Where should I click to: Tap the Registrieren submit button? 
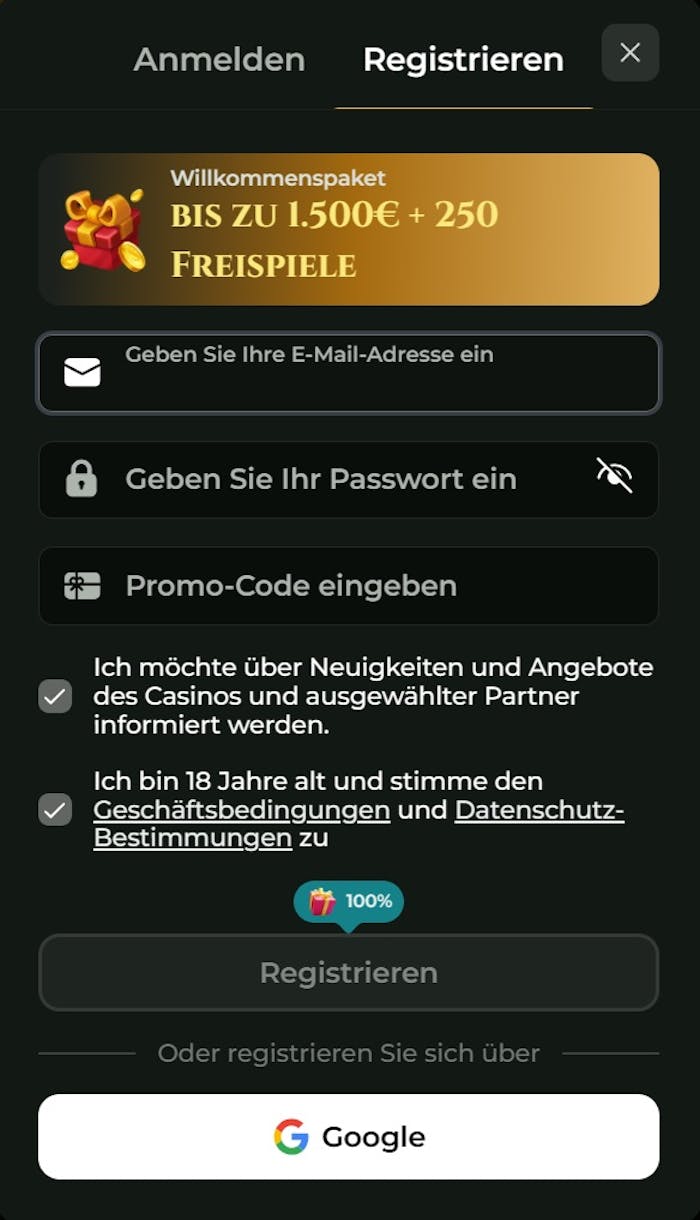click(x=349, y=972)
